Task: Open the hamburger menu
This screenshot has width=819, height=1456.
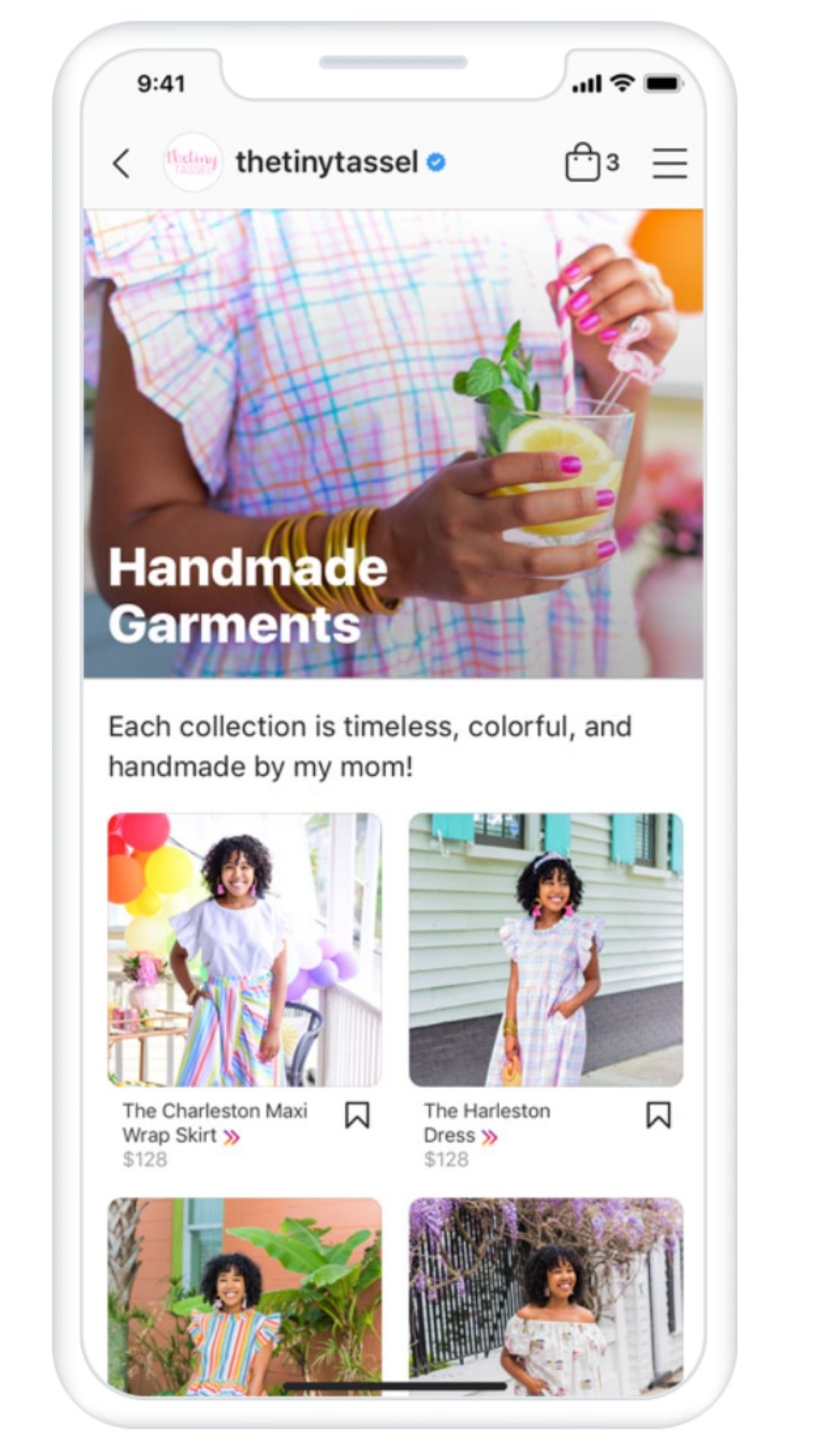Action: [670, 163]
